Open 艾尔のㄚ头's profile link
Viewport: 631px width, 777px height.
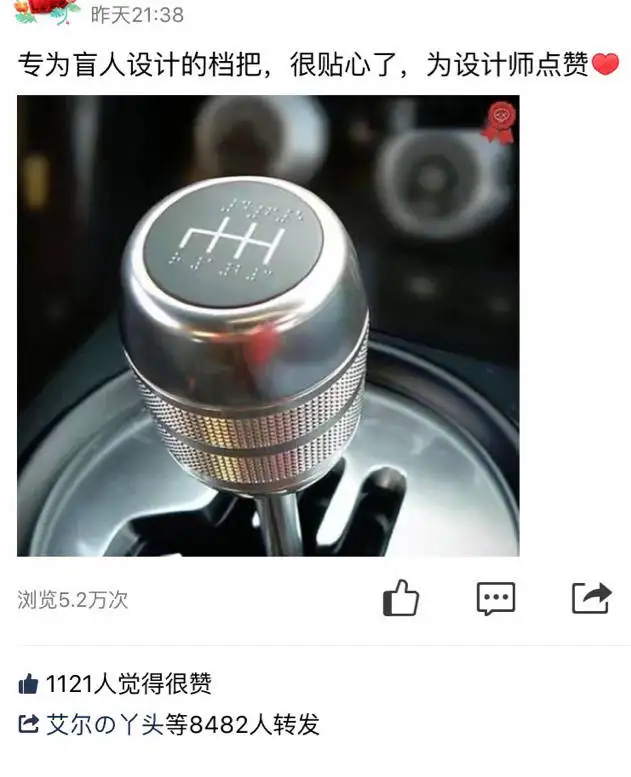[104, 724]
